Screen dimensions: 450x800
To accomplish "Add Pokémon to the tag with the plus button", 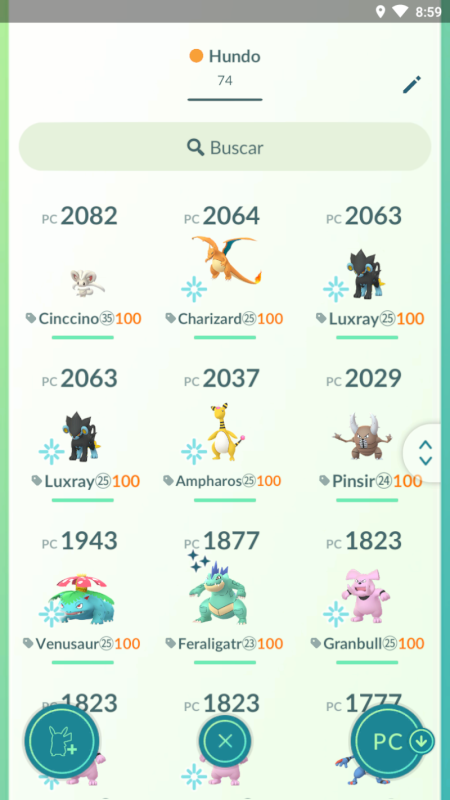I will click(x=62, y=741).
